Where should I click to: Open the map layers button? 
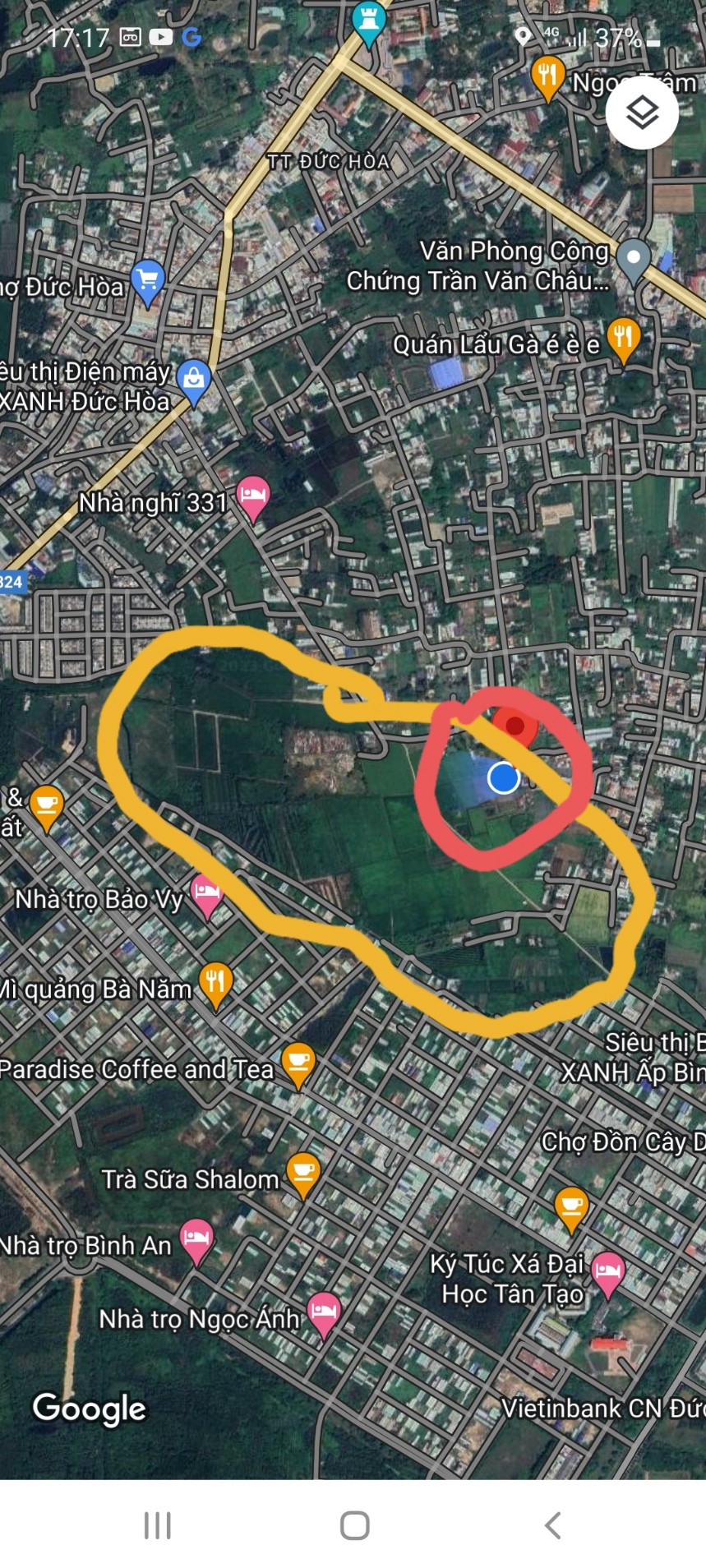642,112
